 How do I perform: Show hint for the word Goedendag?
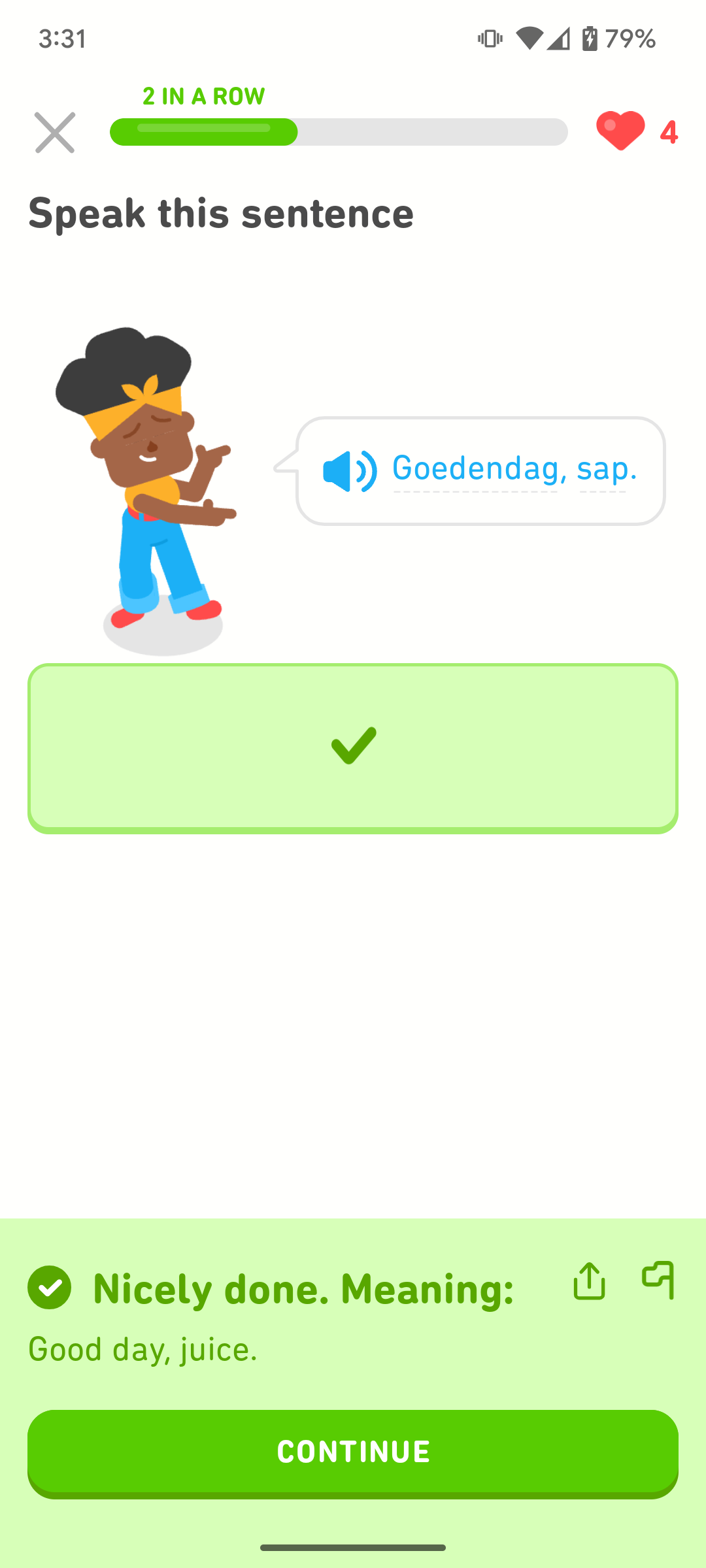click(x=475, y=469)
